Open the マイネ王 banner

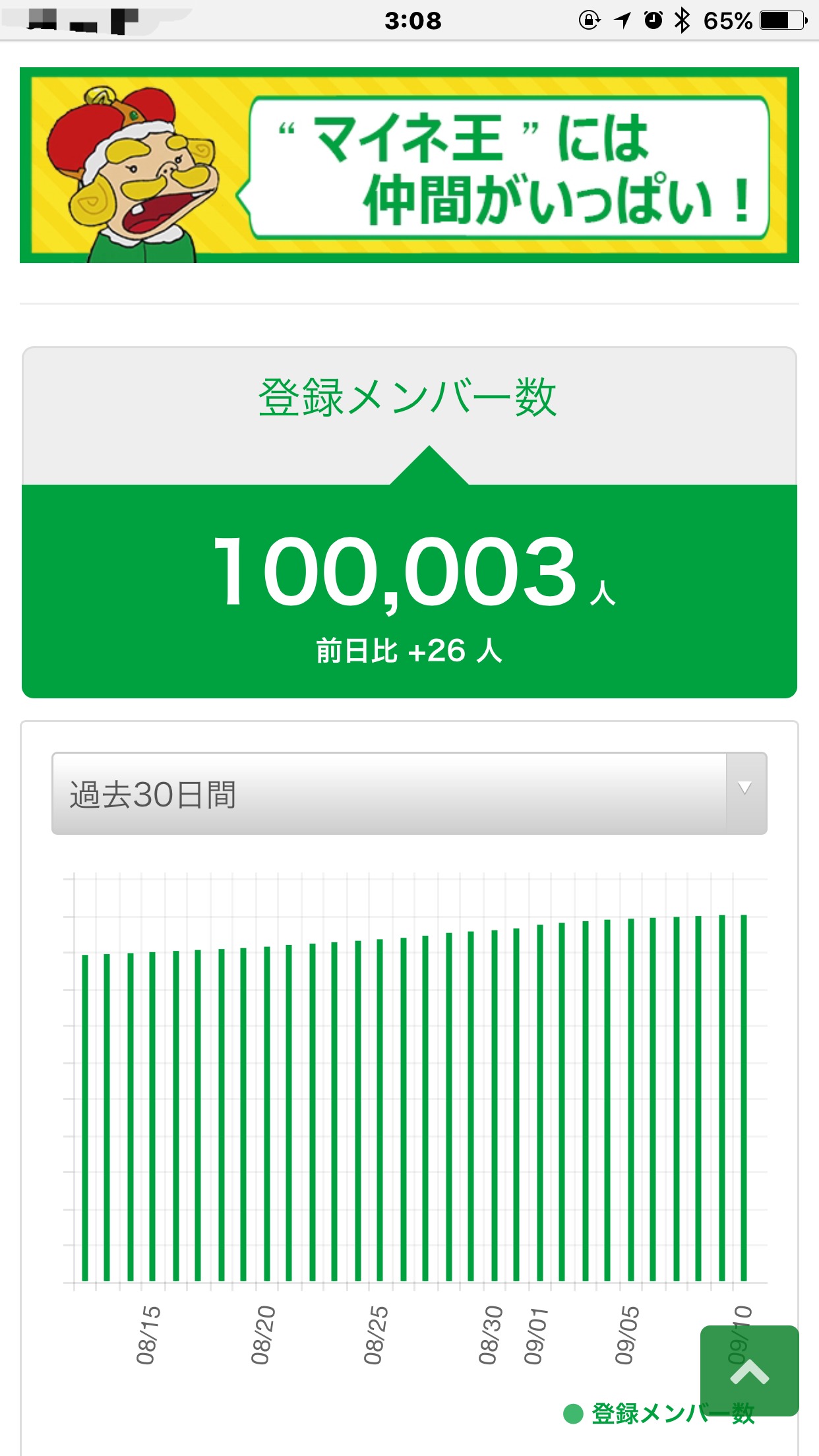[x=409, y=165]
